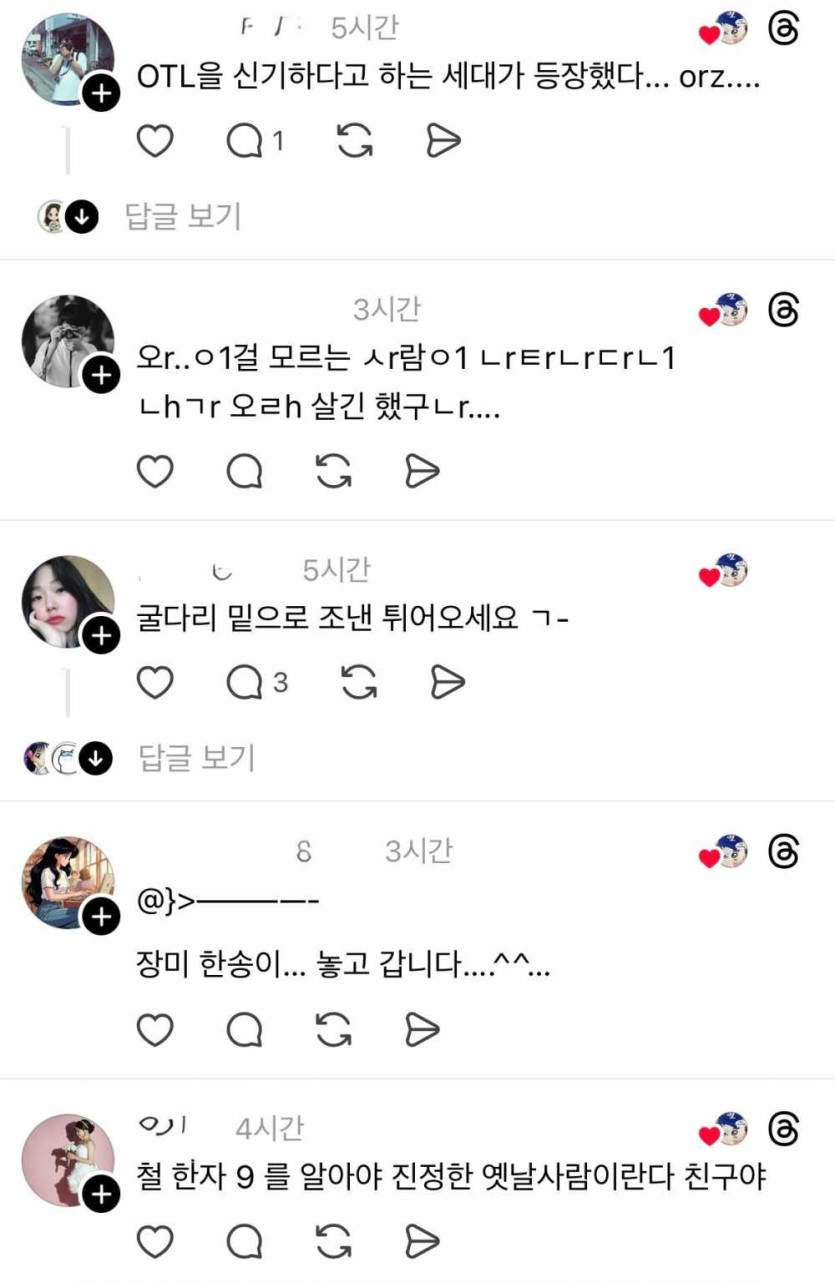This screenshot has height=1283, width=835.
Task: Share the OTL orz comment
Action: click(443, 142)
